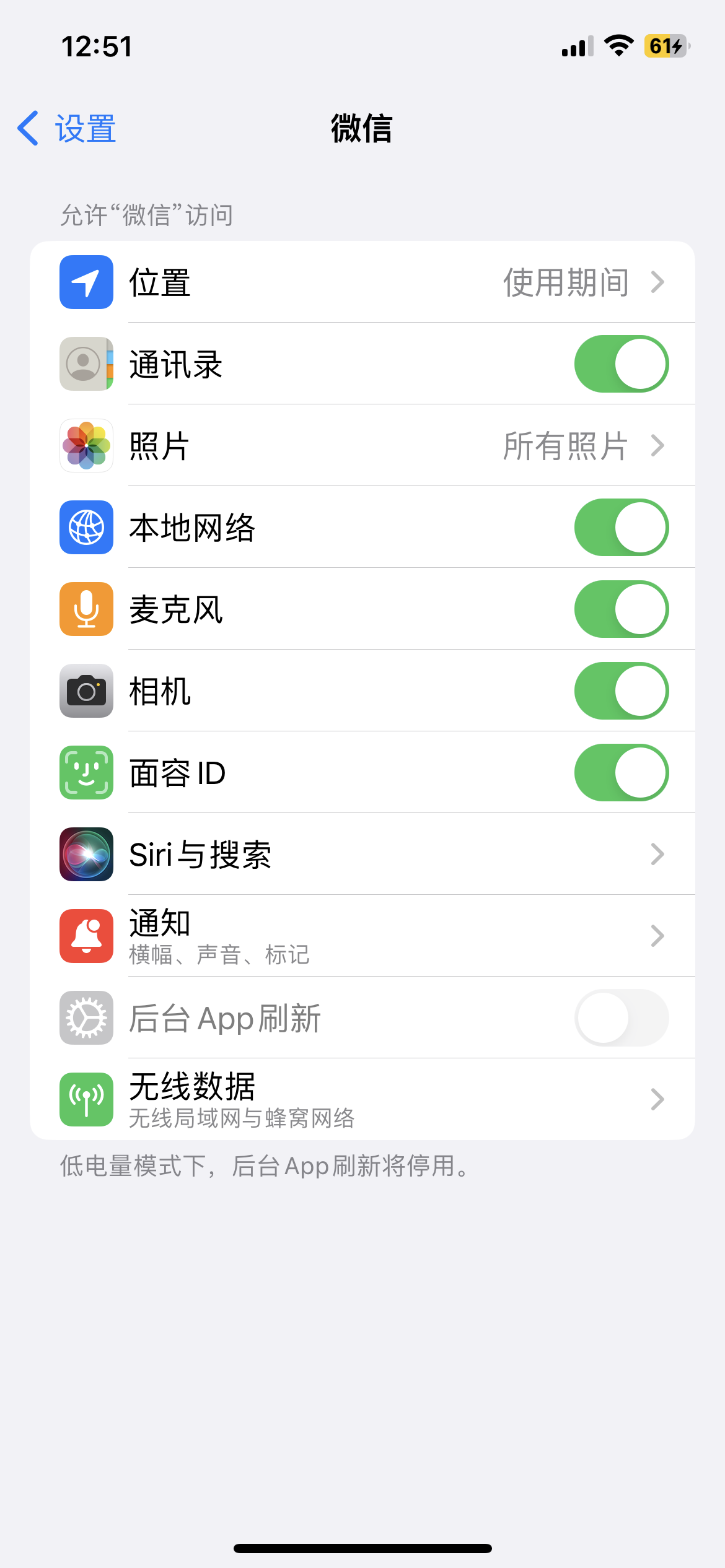
Task: Open 通知 settings
Action: click(362, 936)
